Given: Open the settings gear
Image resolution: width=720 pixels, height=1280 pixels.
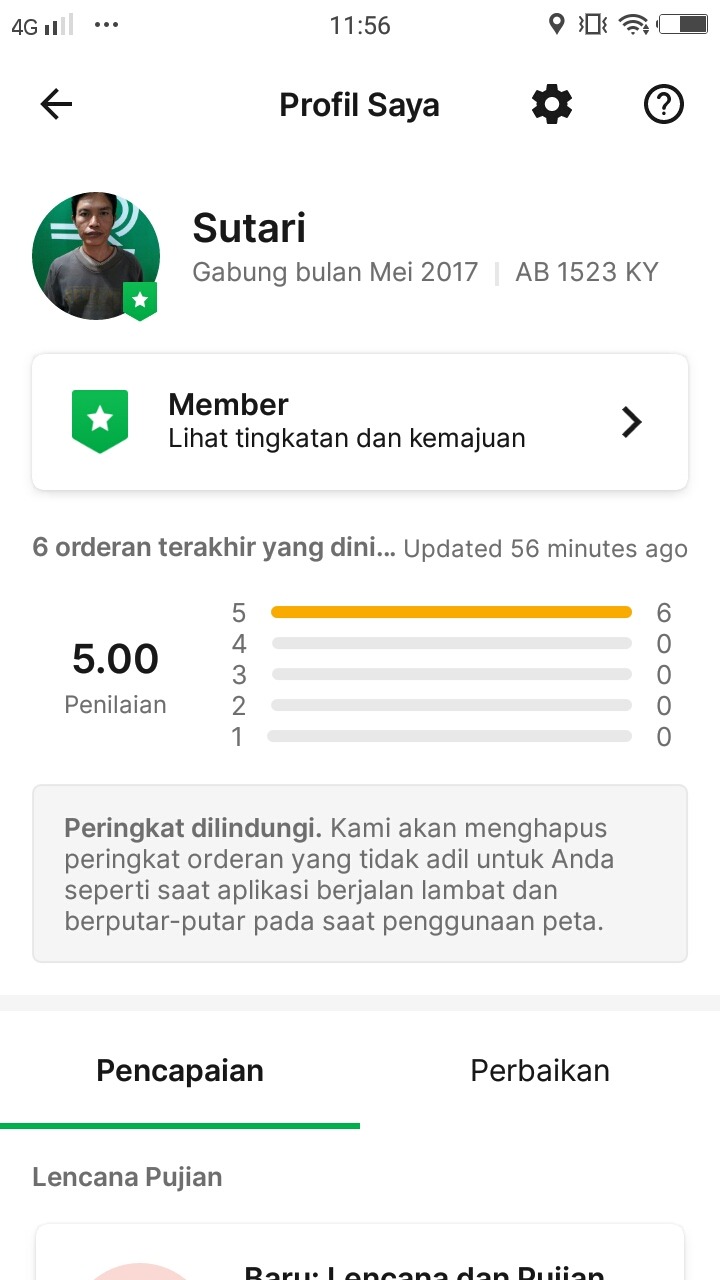Looking at the screenshot, I should click(x=552, y=104).
